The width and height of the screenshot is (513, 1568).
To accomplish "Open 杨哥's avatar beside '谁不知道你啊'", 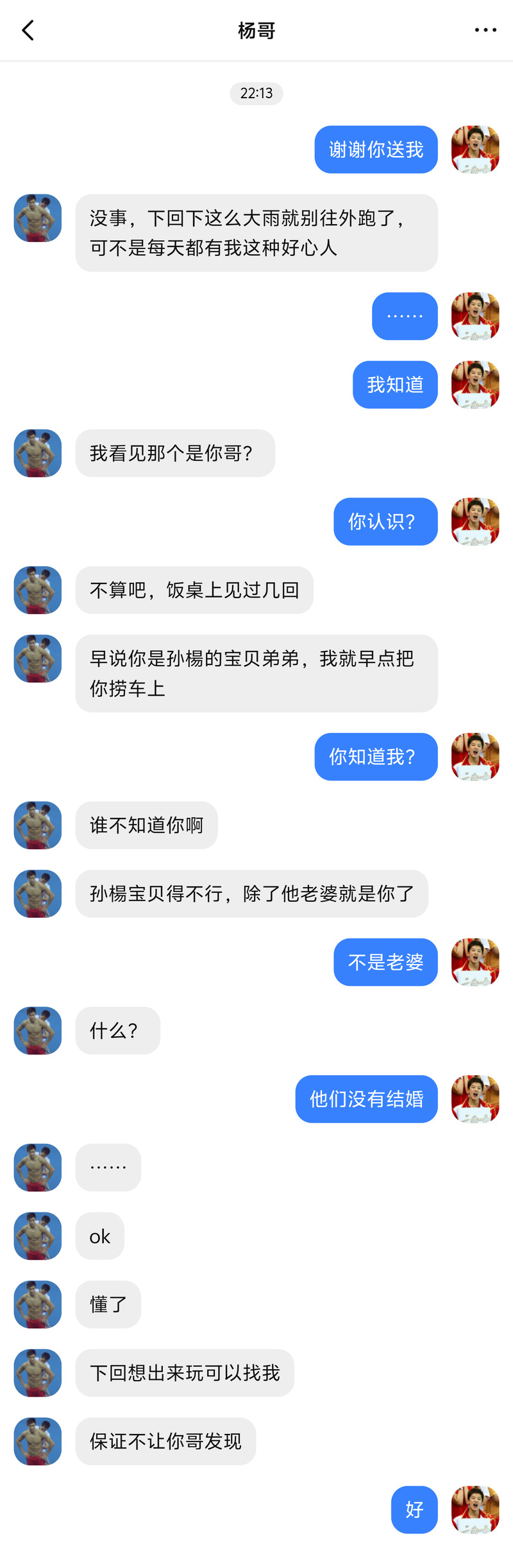I will [x=38, y=825].
